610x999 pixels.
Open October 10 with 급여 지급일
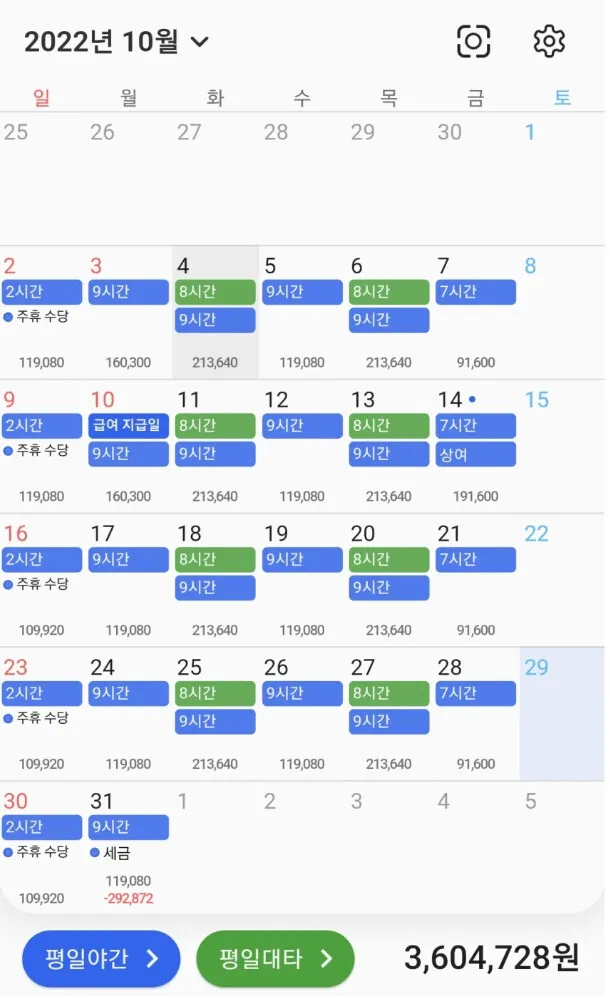(x=128, y=446)
